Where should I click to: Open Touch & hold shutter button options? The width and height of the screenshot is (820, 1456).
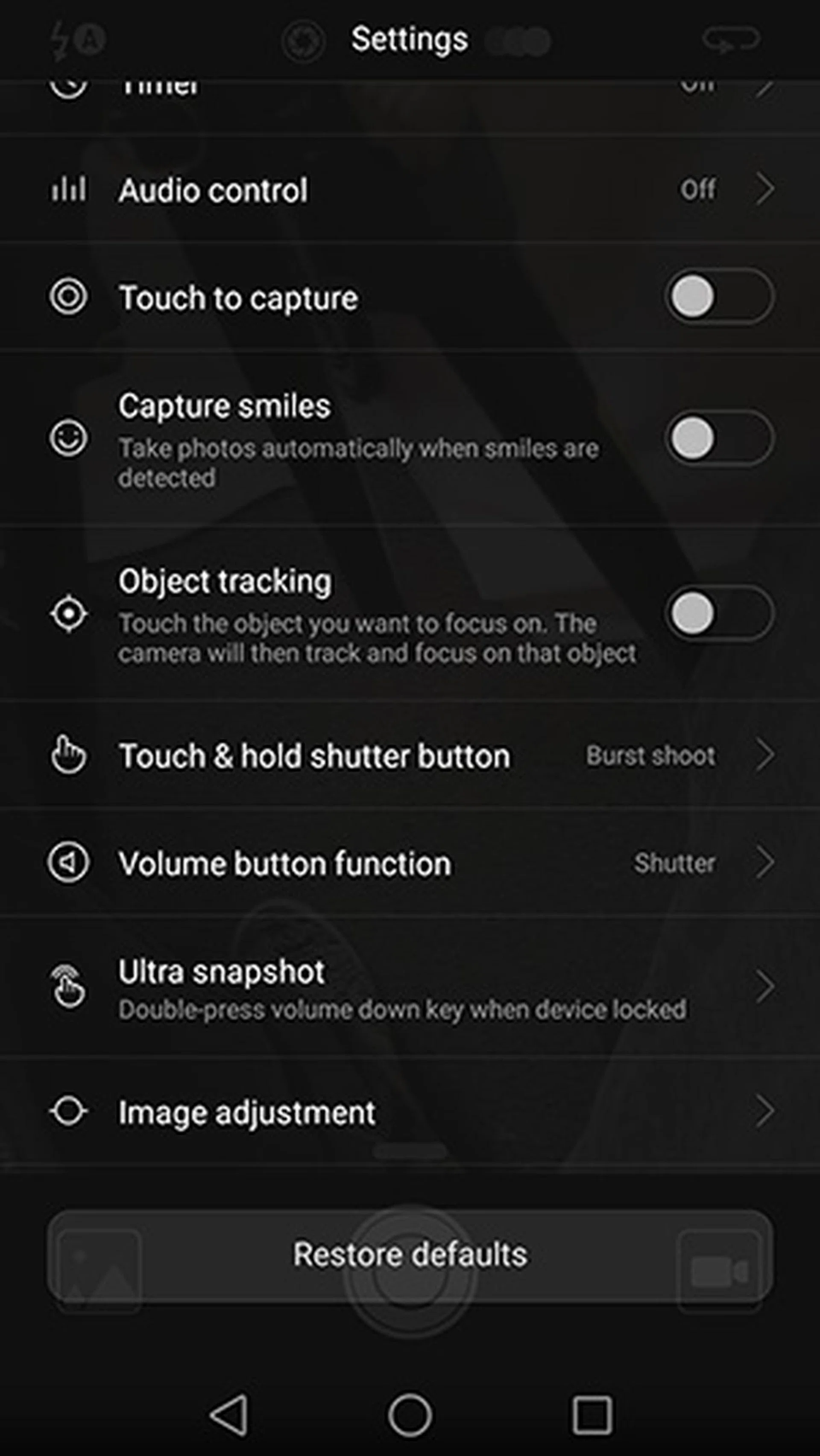click(x=410, y=756)
